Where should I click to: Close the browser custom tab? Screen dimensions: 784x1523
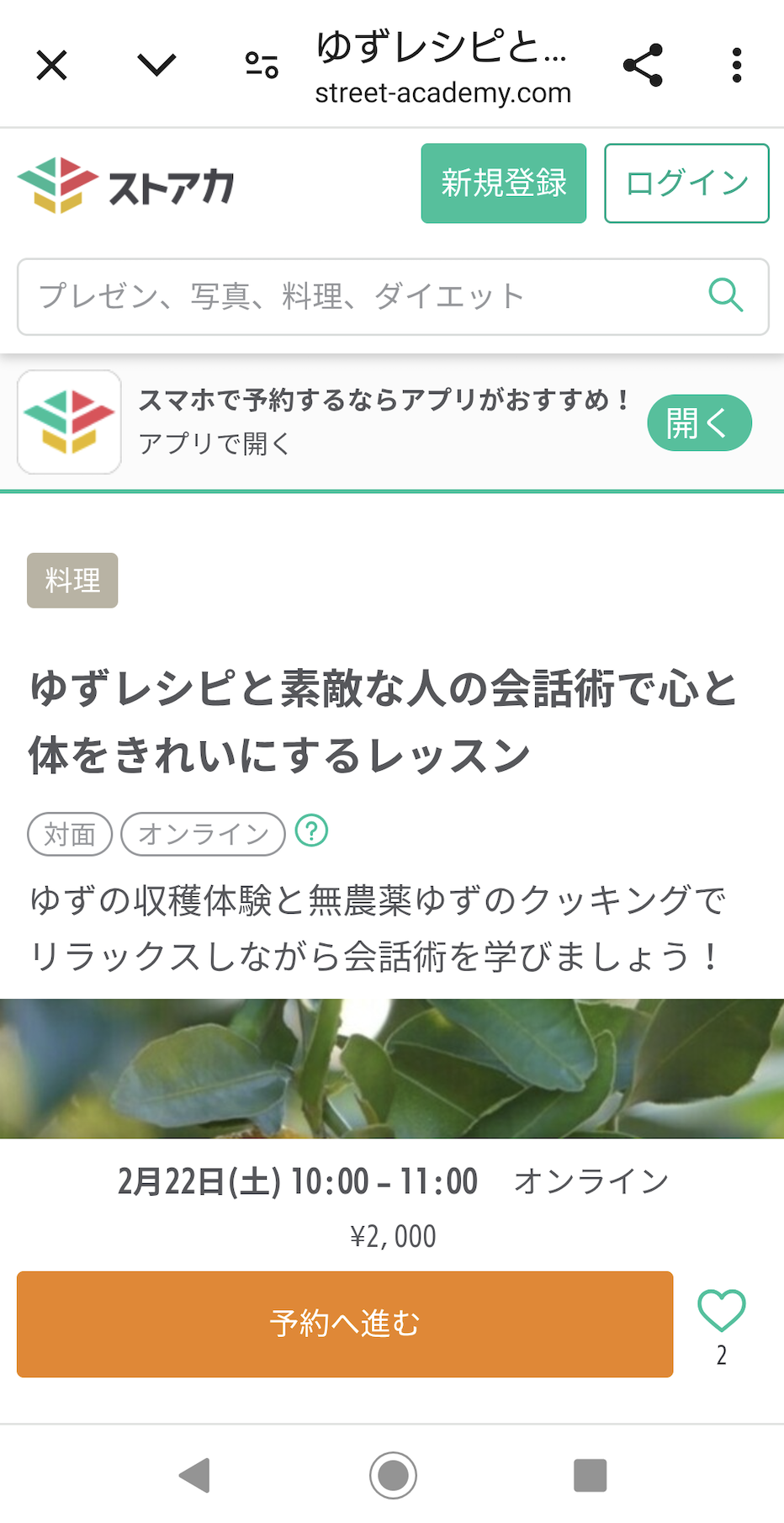(x=51, y=65)
